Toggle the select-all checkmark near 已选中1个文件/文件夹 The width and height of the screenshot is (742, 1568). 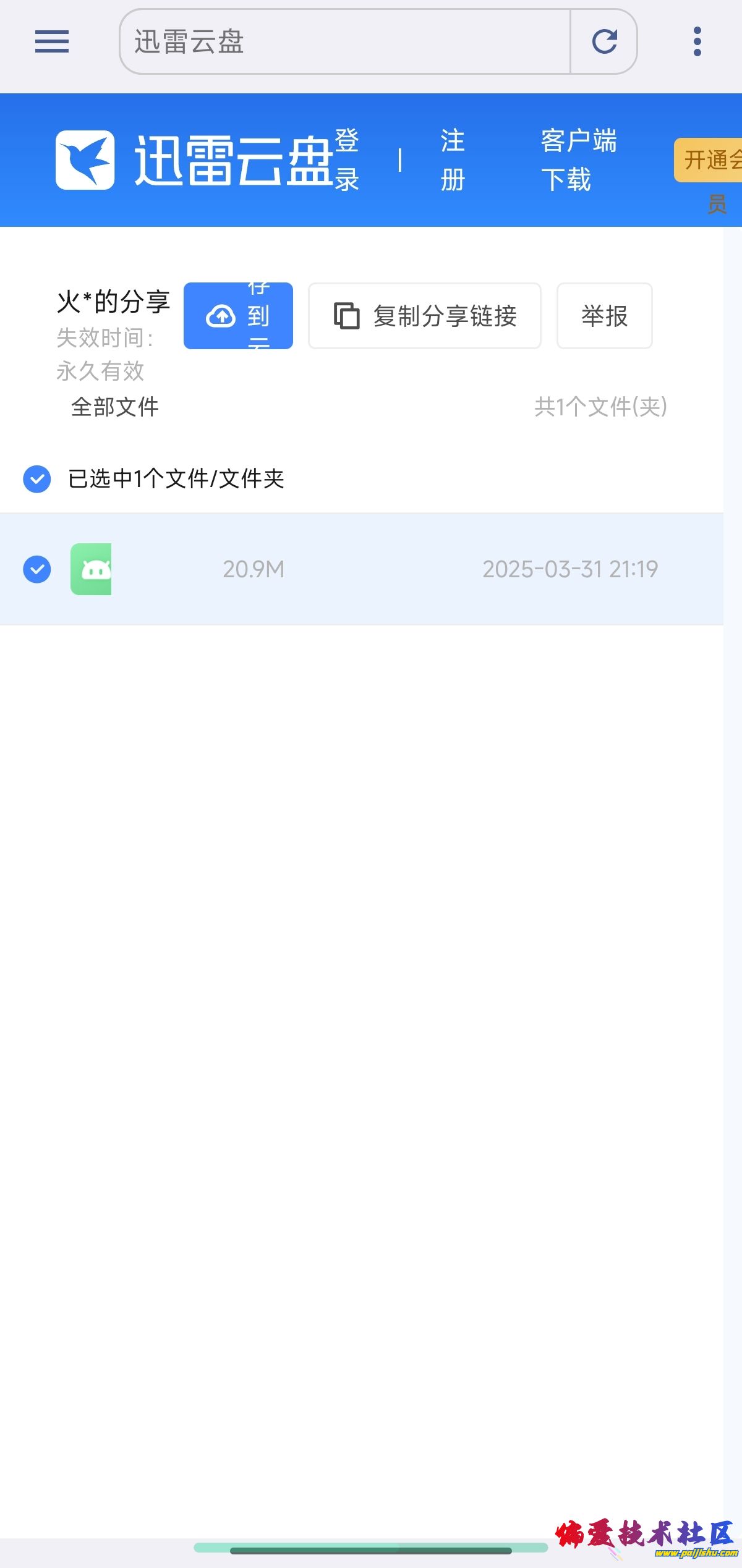pyautogui.click(x=36, y=478)
